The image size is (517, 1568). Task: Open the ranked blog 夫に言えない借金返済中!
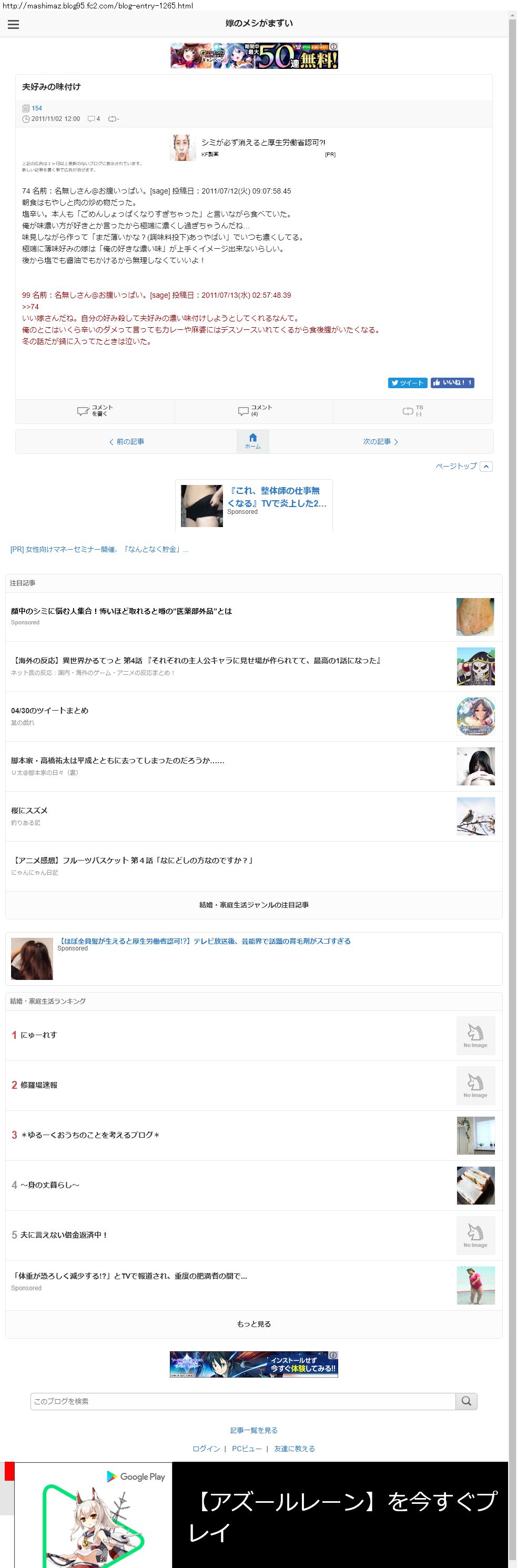254,1235
